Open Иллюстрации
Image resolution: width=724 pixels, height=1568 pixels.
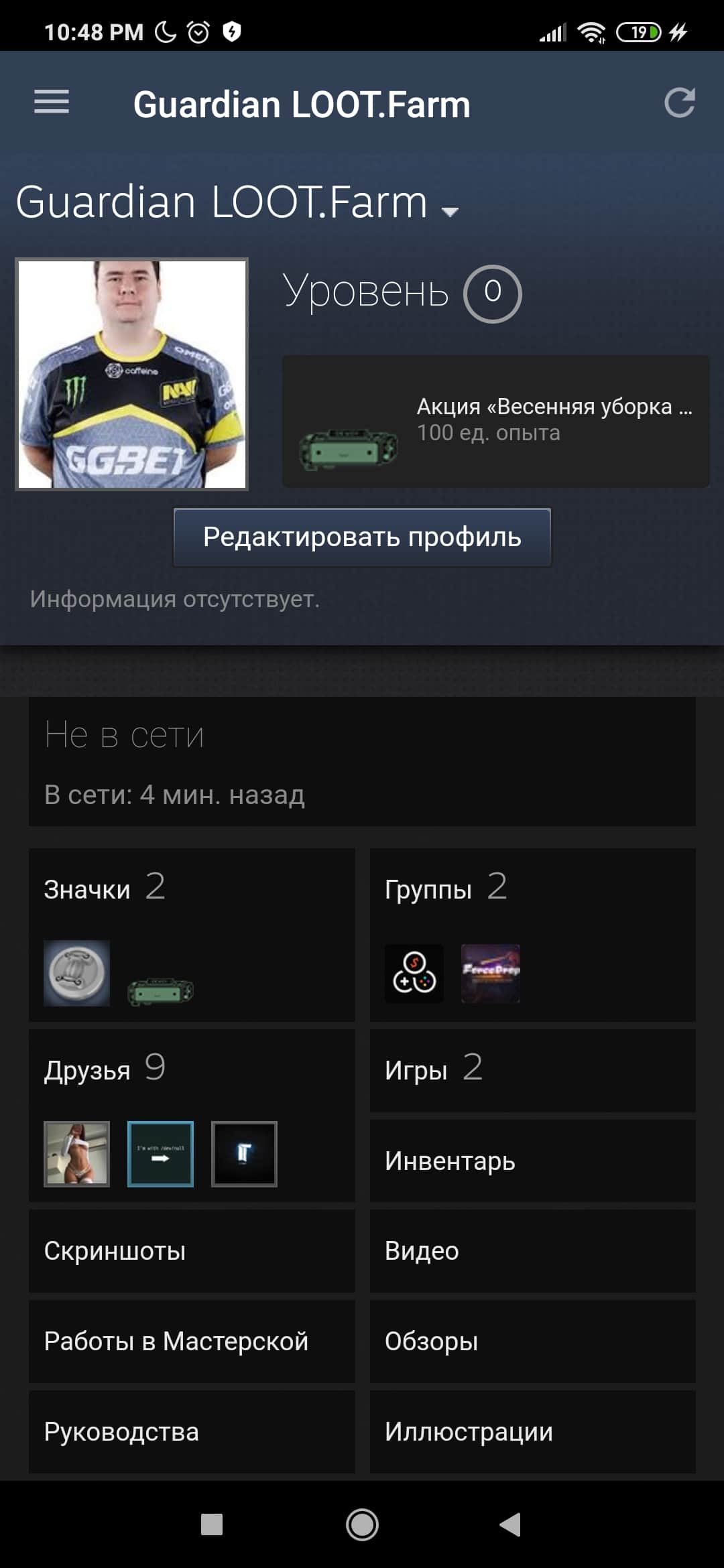pyautogui.click(x=532, y=1431)
